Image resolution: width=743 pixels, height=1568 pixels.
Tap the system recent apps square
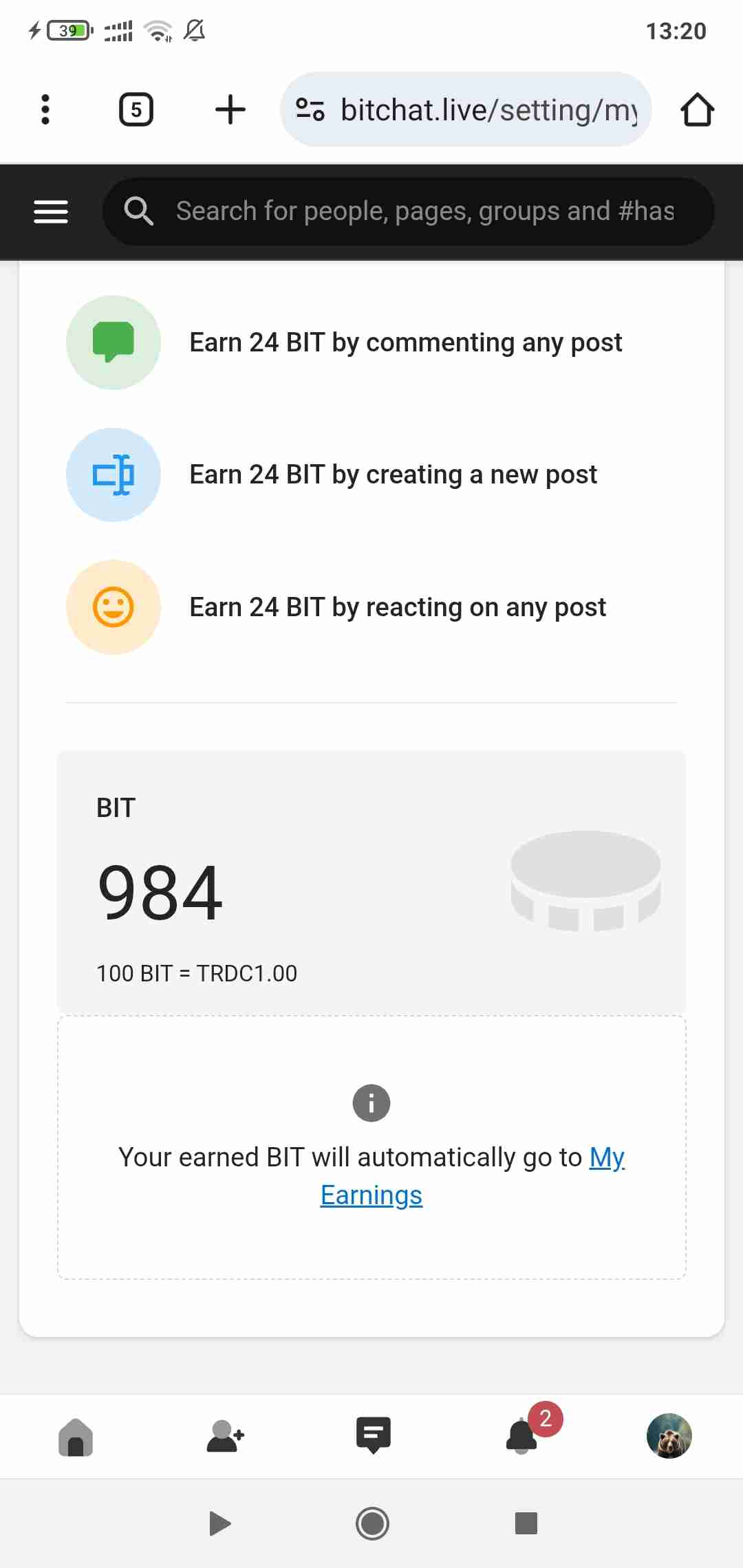(x=526, y=1523)
